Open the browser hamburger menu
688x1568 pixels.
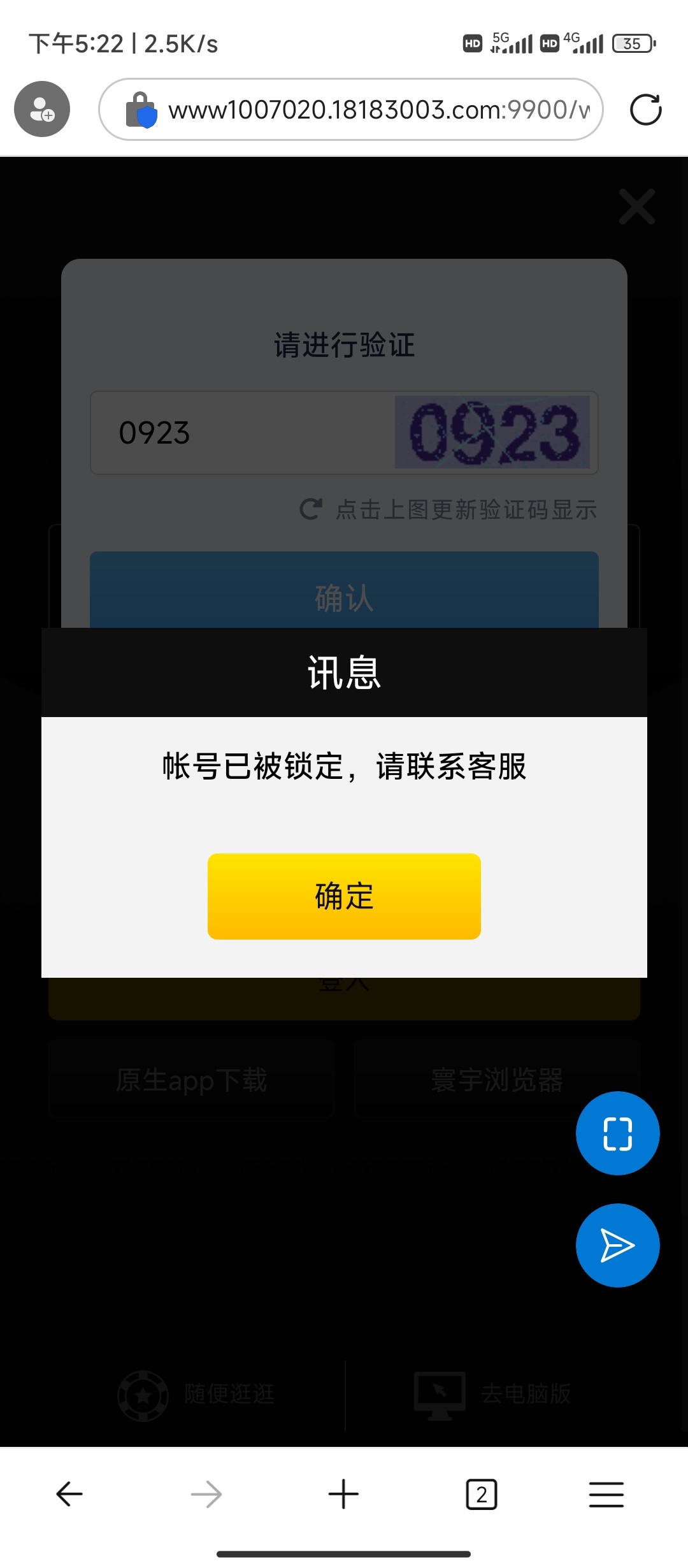point(606,1493)
